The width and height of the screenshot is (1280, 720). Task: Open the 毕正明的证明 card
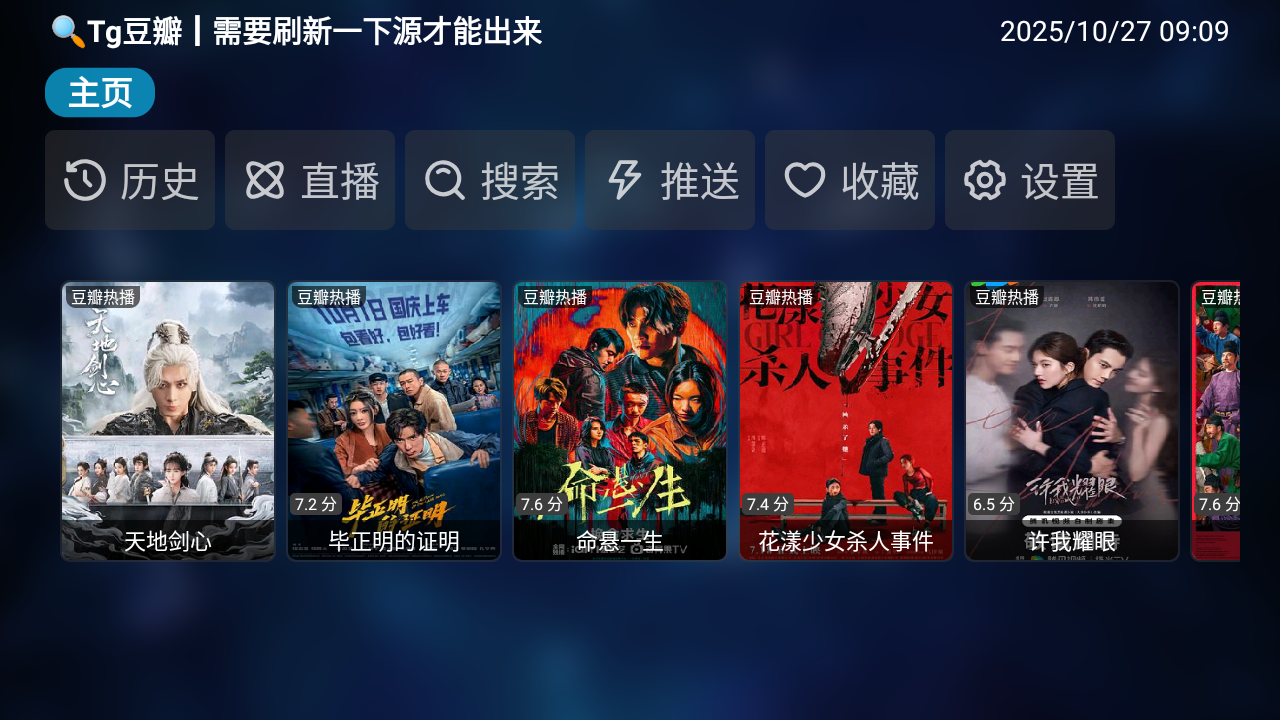pyautogui.click(x=394, y=420)
